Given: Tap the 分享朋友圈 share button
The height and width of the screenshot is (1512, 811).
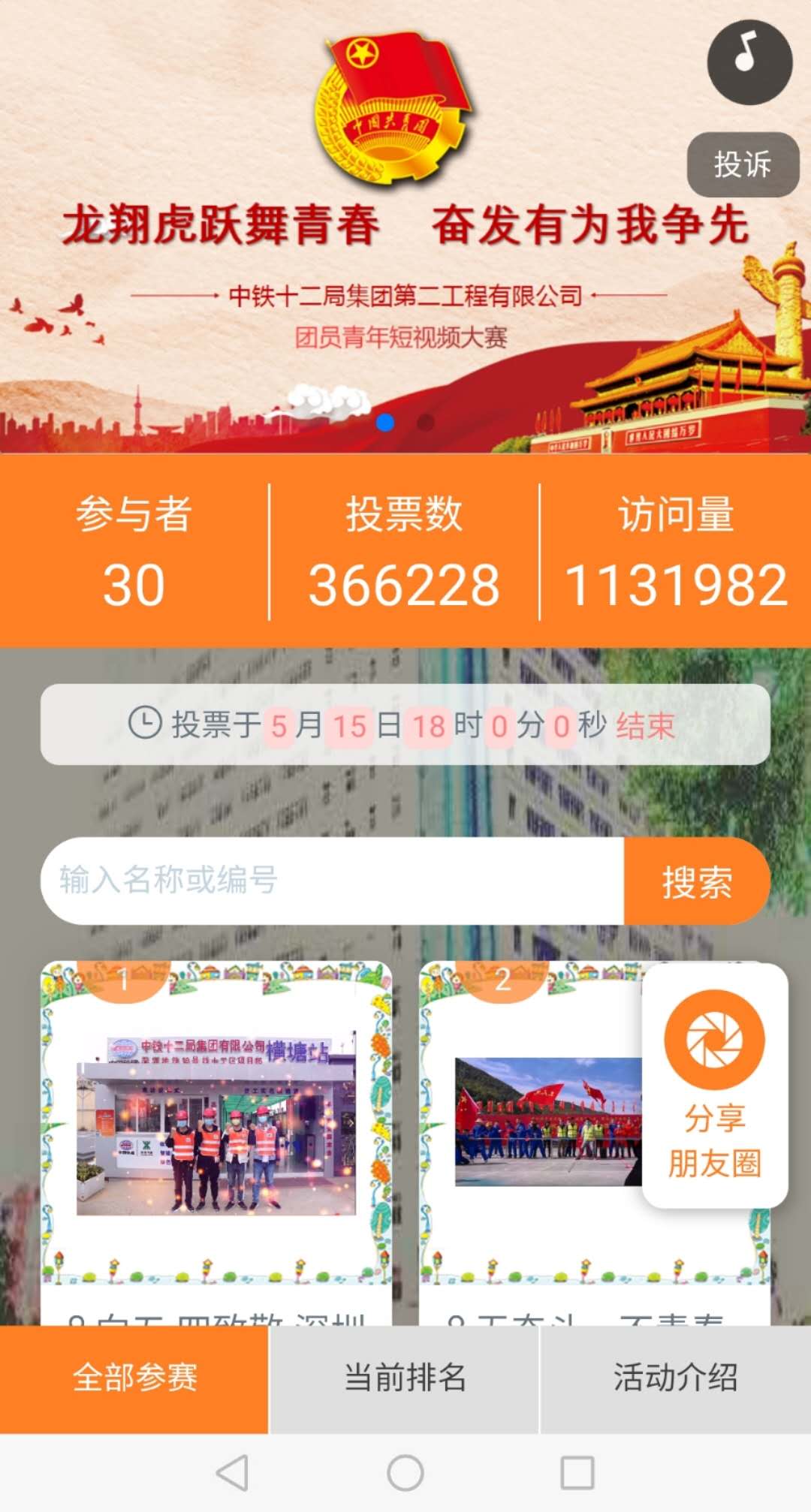Looking at the screenshot, I should coord(715,1086).
